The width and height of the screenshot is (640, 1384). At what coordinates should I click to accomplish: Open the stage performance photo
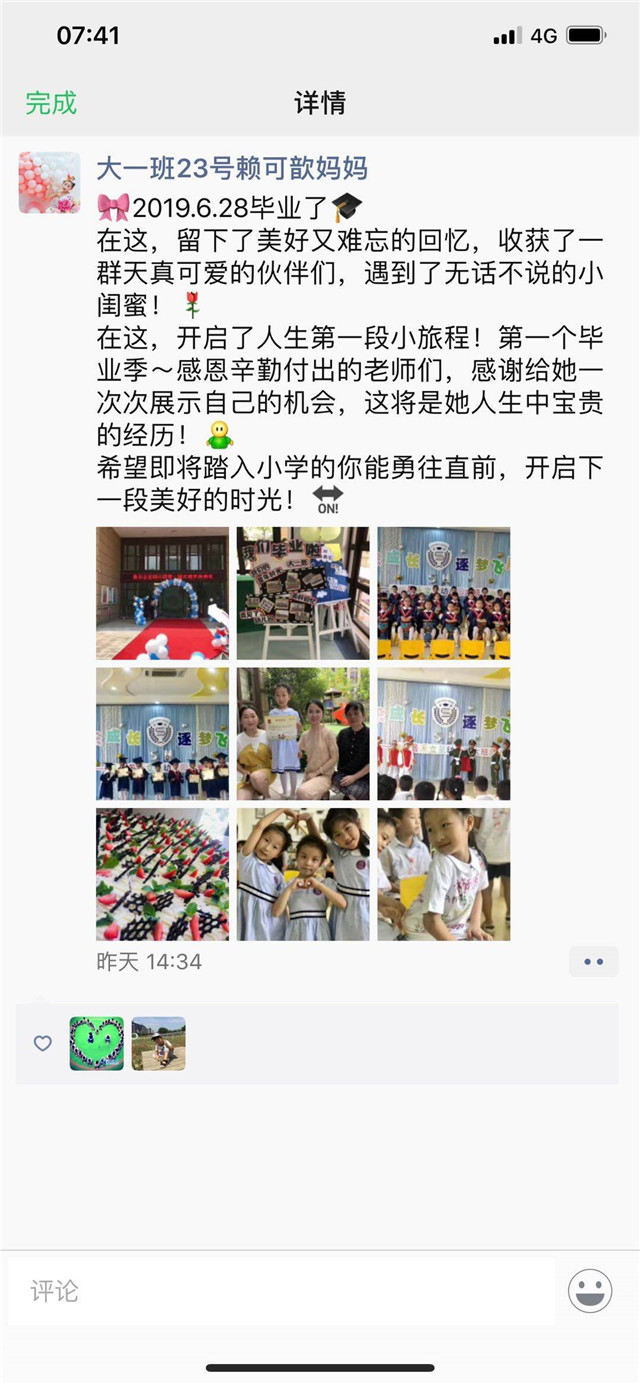coord(443,734)
